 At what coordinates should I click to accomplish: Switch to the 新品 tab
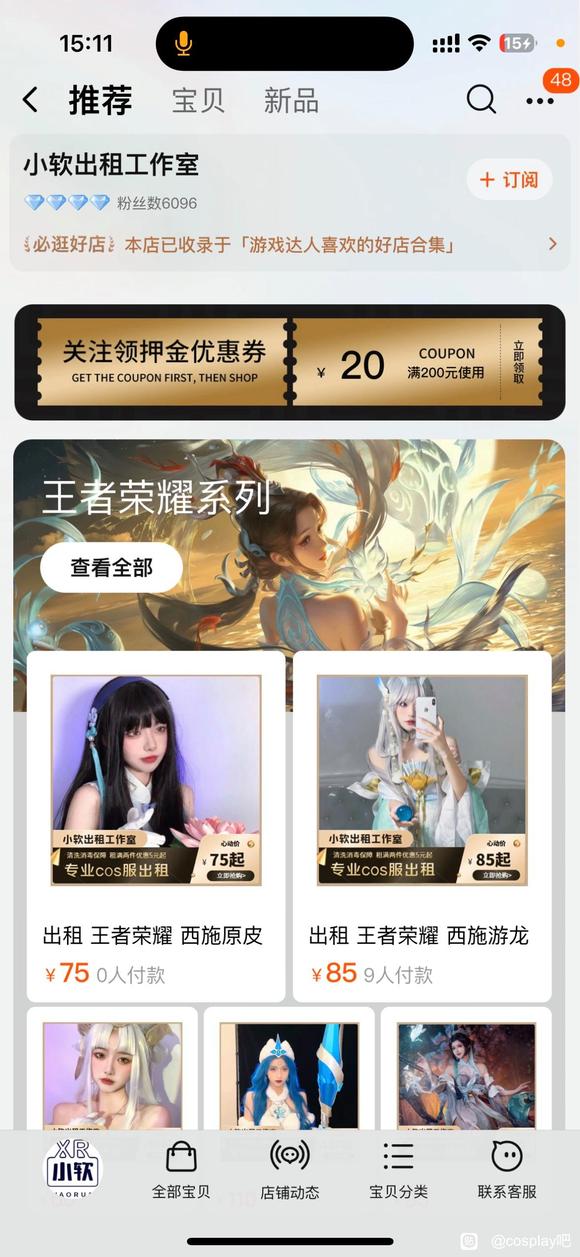pyautogui.click(x=291, y=100)
